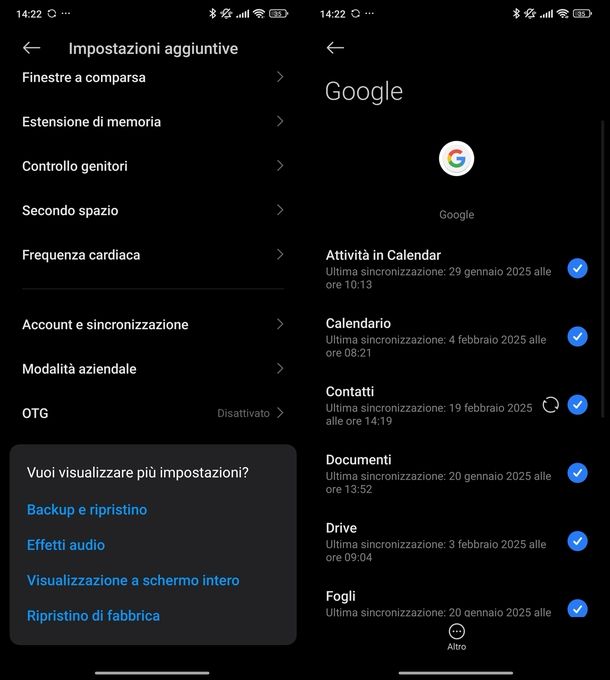
Task: Open Secondo spazio
Action: 152,210
